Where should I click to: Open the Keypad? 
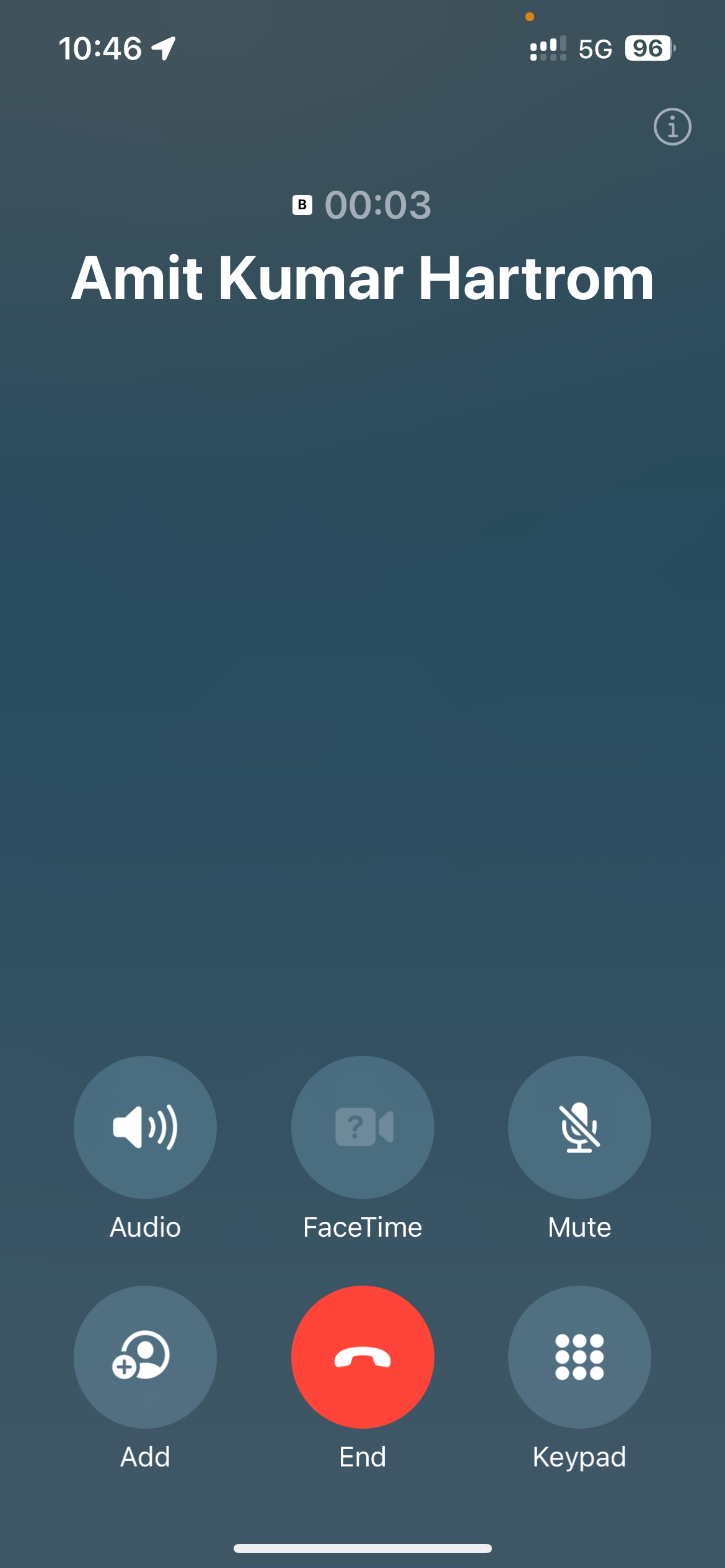pos(579,1357)
